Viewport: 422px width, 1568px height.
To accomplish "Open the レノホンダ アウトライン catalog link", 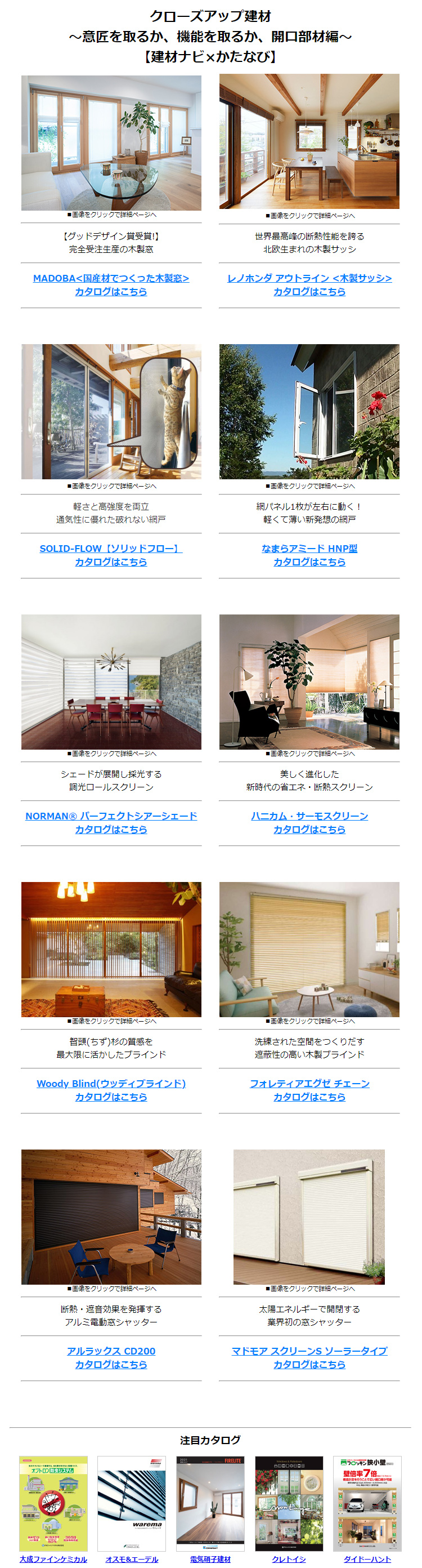I will (309, 278).
